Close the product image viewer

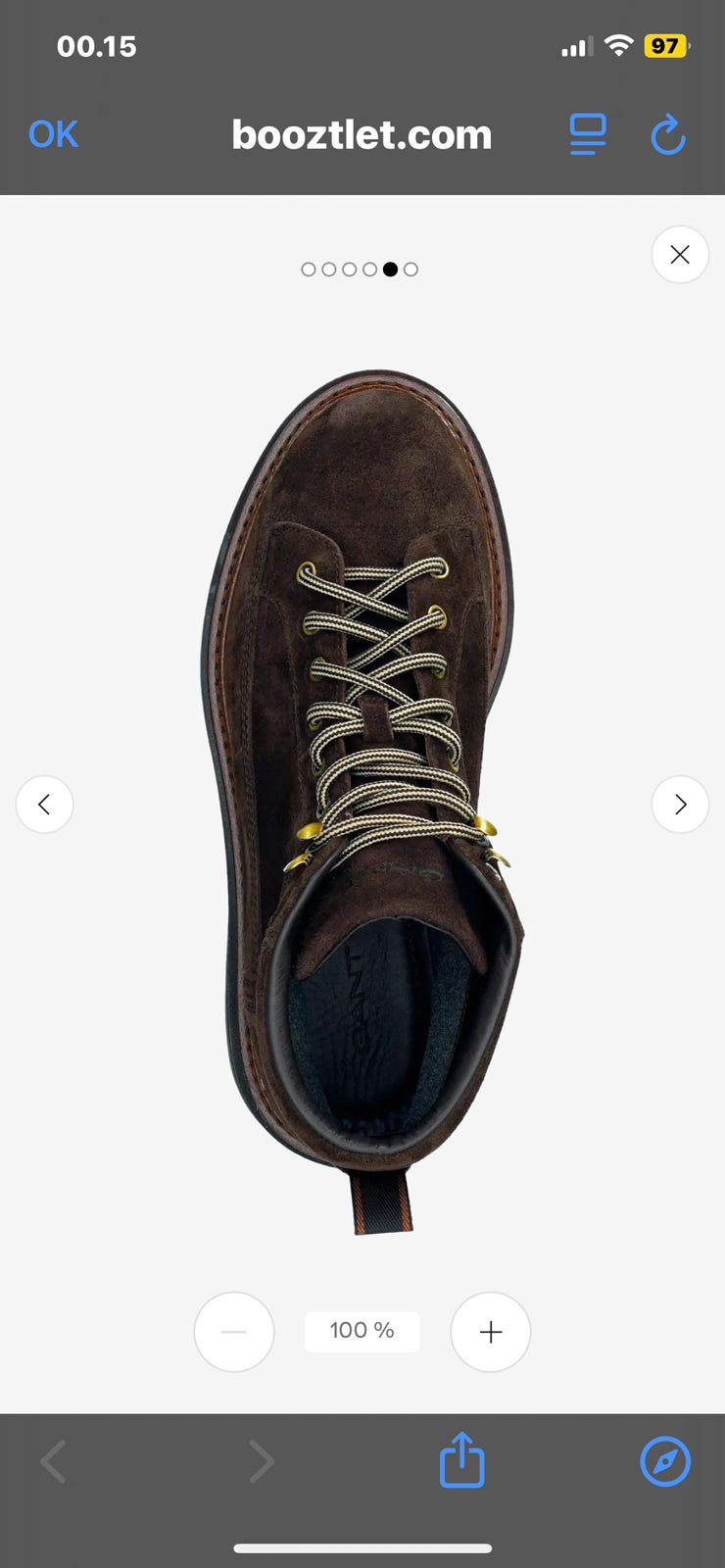click(680, 255)
